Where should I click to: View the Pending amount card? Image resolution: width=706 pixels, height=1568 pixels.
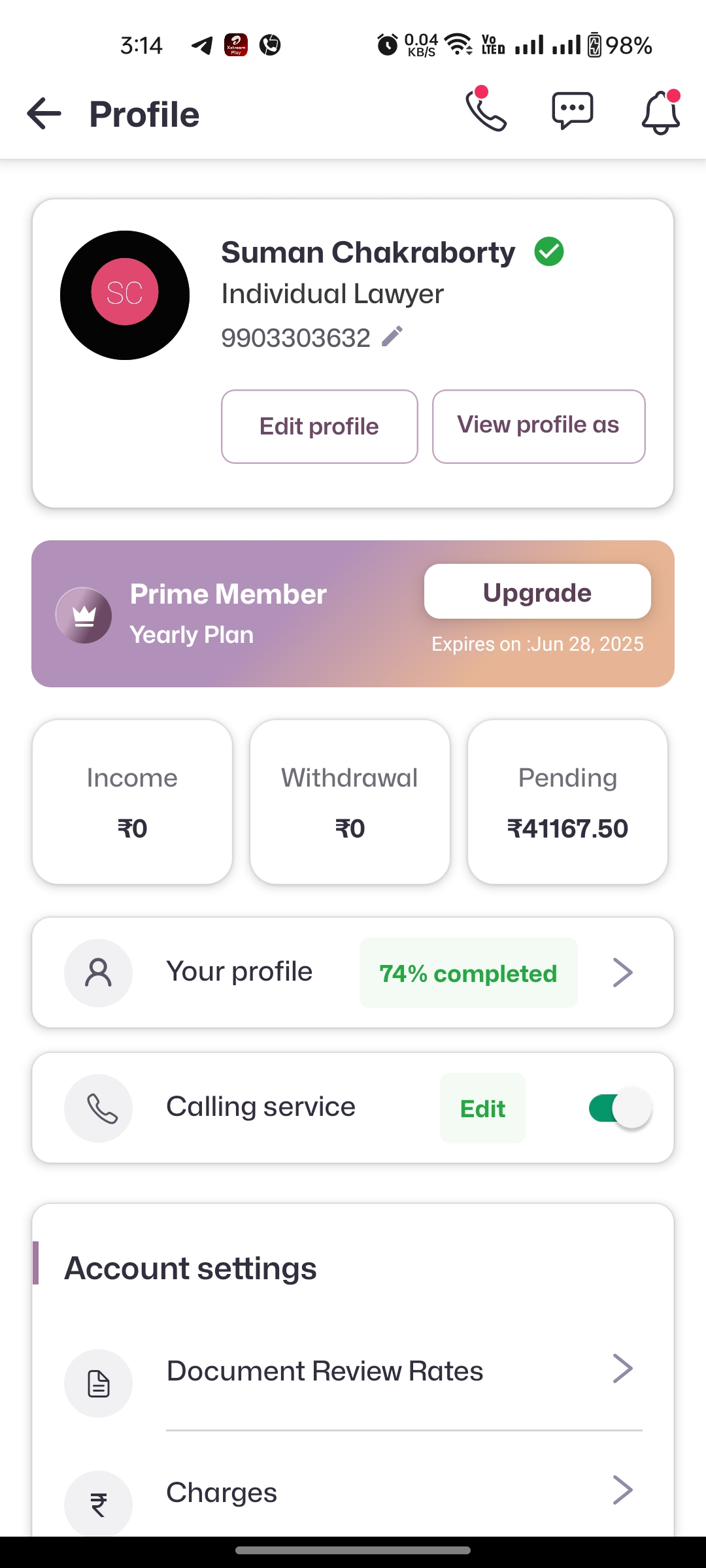[x=567, y=802]
